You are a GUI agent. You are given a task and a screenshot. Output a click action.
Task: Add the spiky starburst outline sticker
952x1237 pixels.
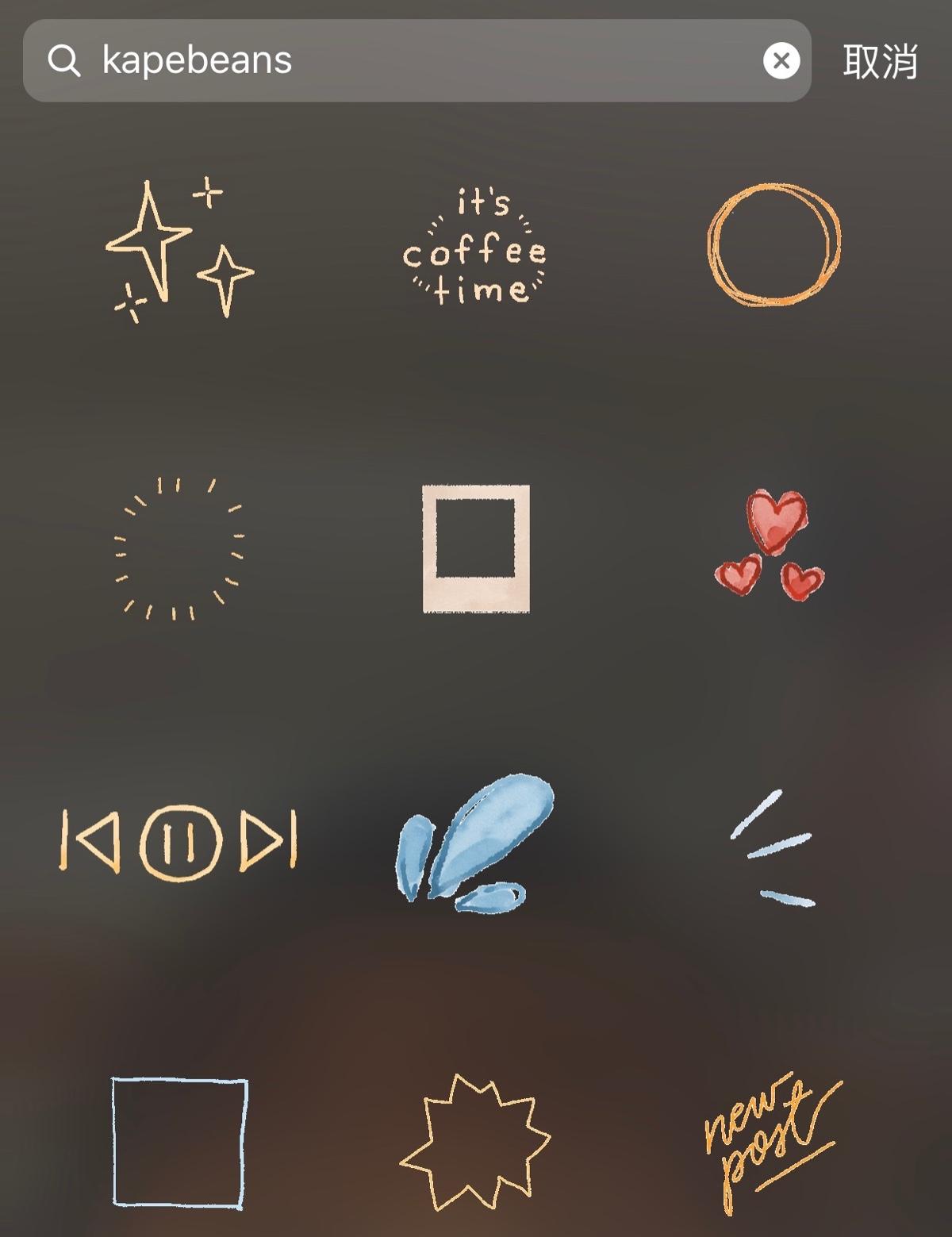(474, 1143)
